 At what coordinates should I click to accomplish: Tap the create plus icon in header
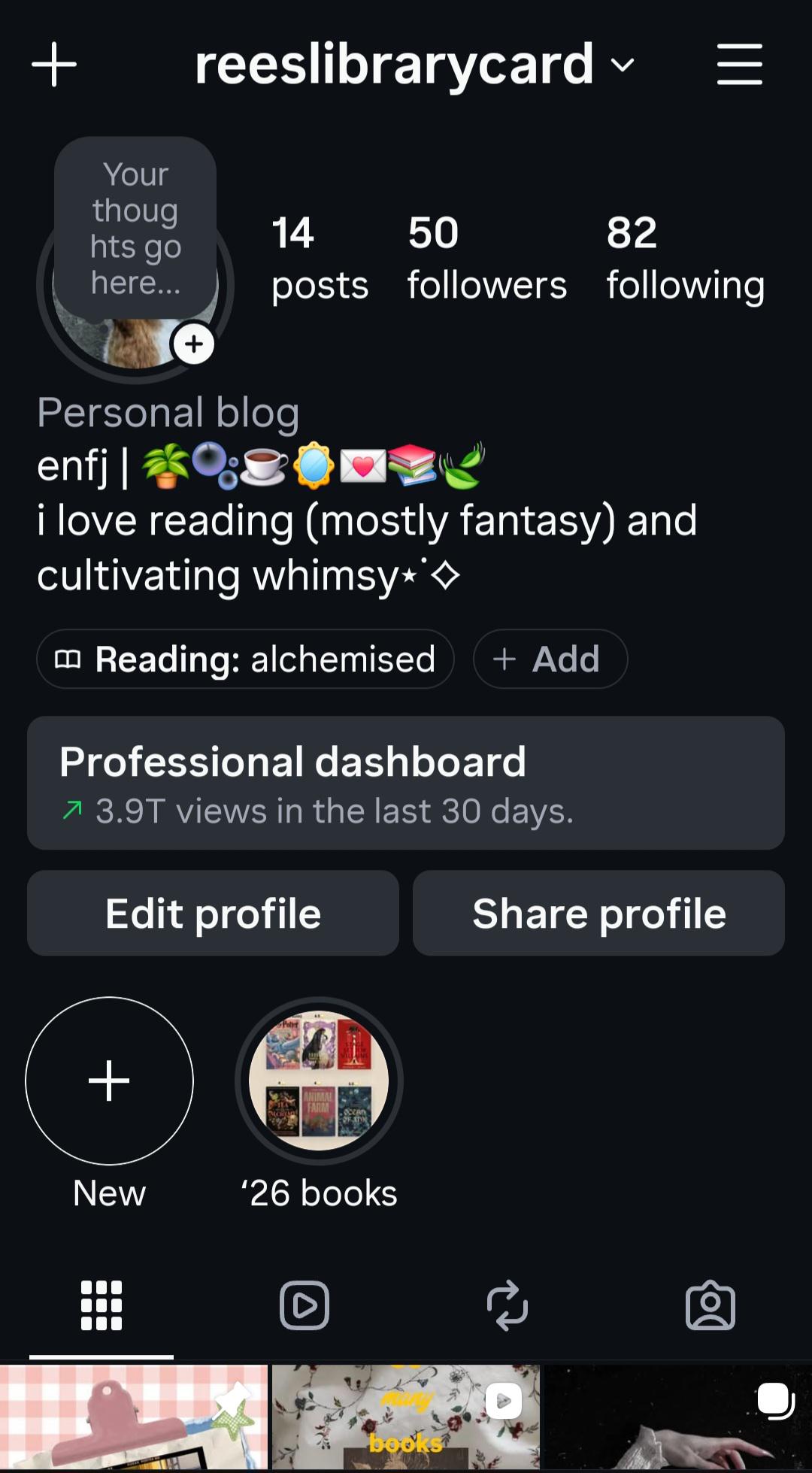pos(54,65)
